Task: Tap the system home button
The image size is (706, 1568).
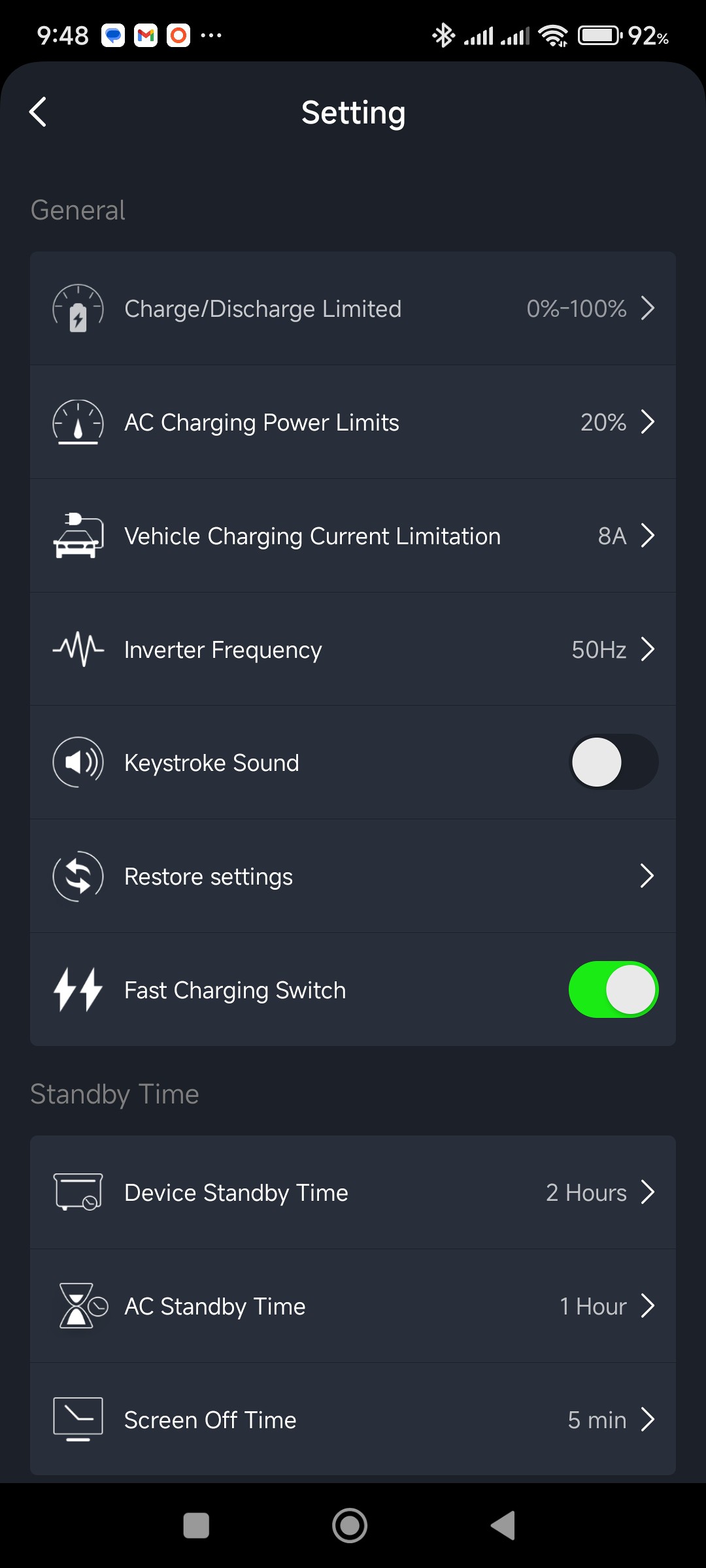Action: [350, 1526]
